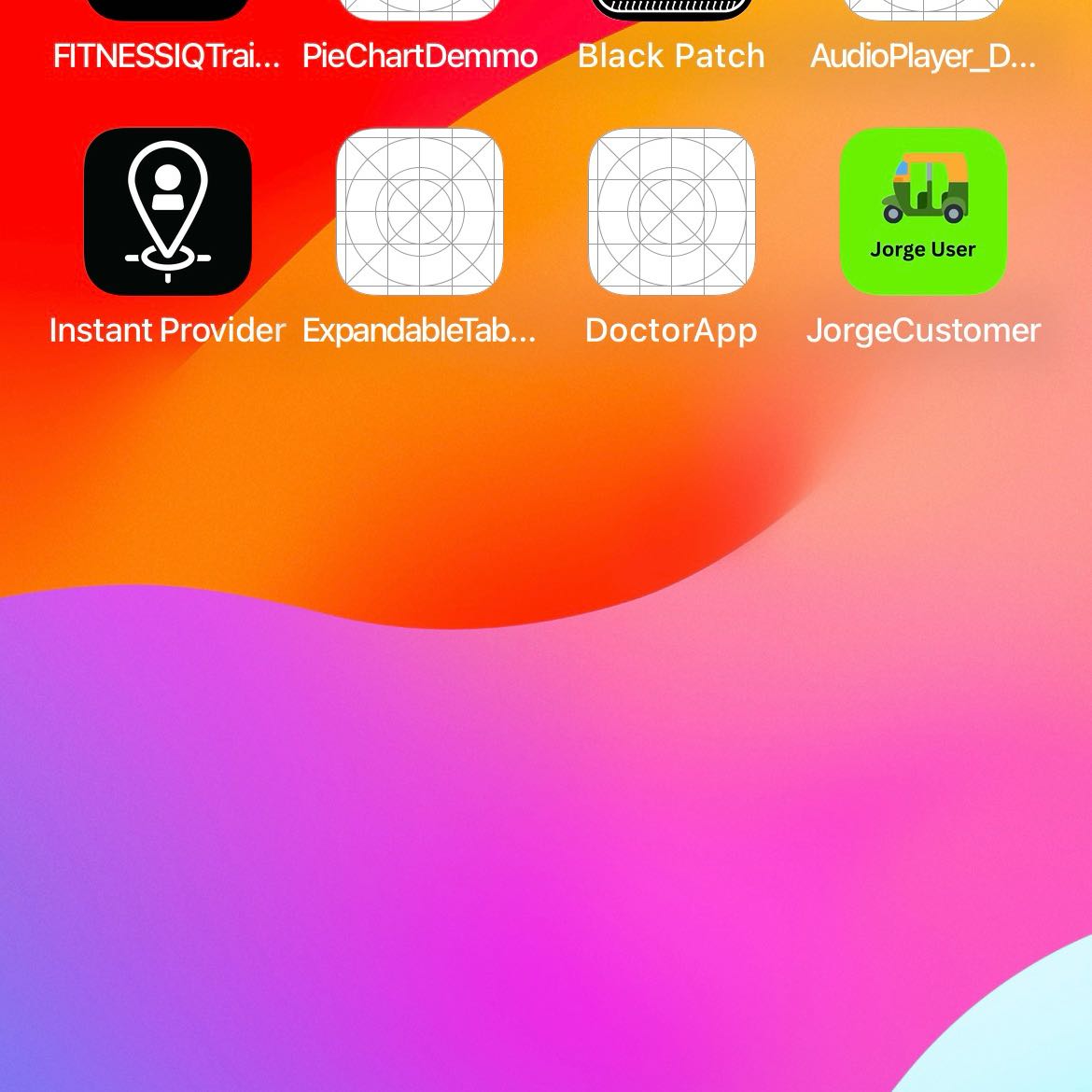
Task: Open the Instant Provider app
Action: click(x=168, y=212)
